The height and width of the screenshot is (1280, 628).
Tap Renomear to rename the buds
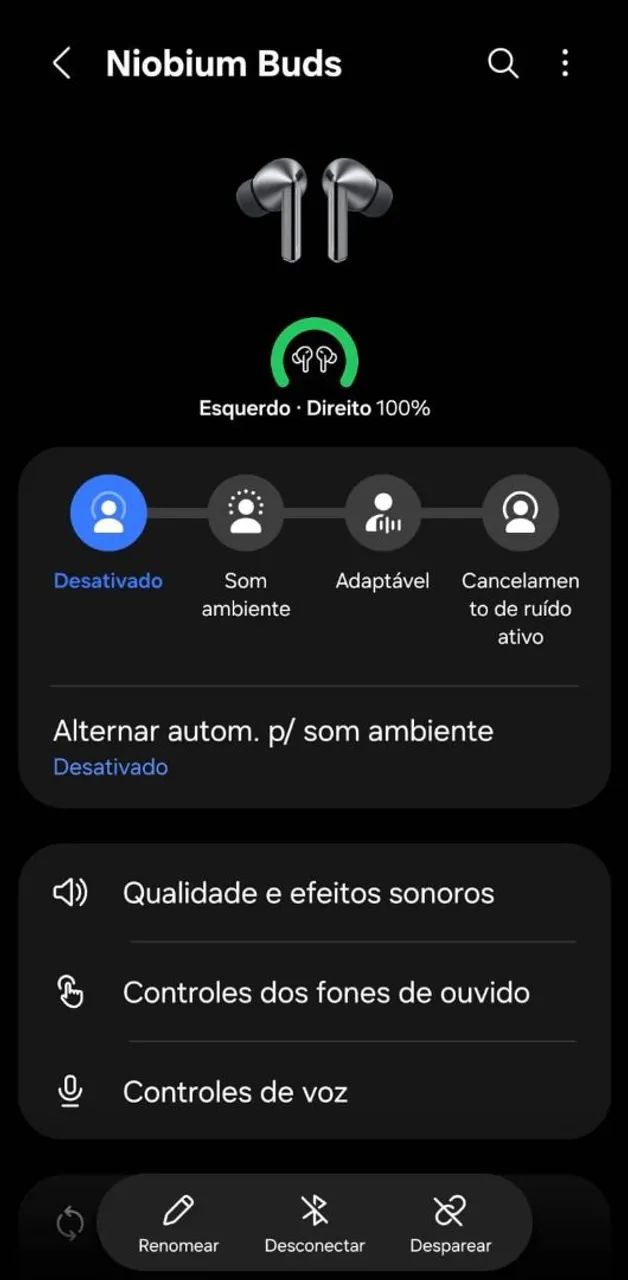(179, 1224)
